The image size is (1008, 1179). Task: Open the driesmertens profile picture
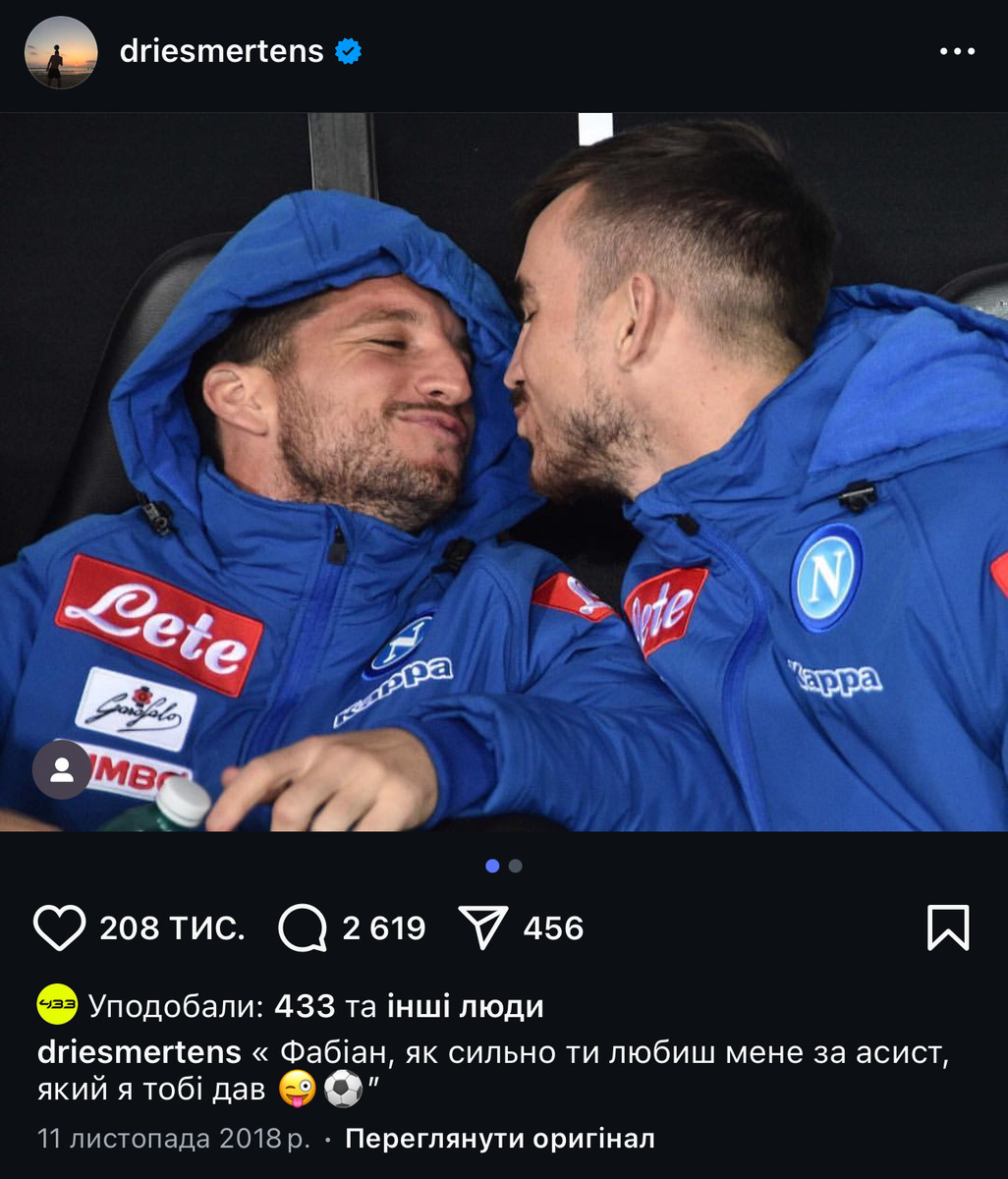[x=60, y=53]
